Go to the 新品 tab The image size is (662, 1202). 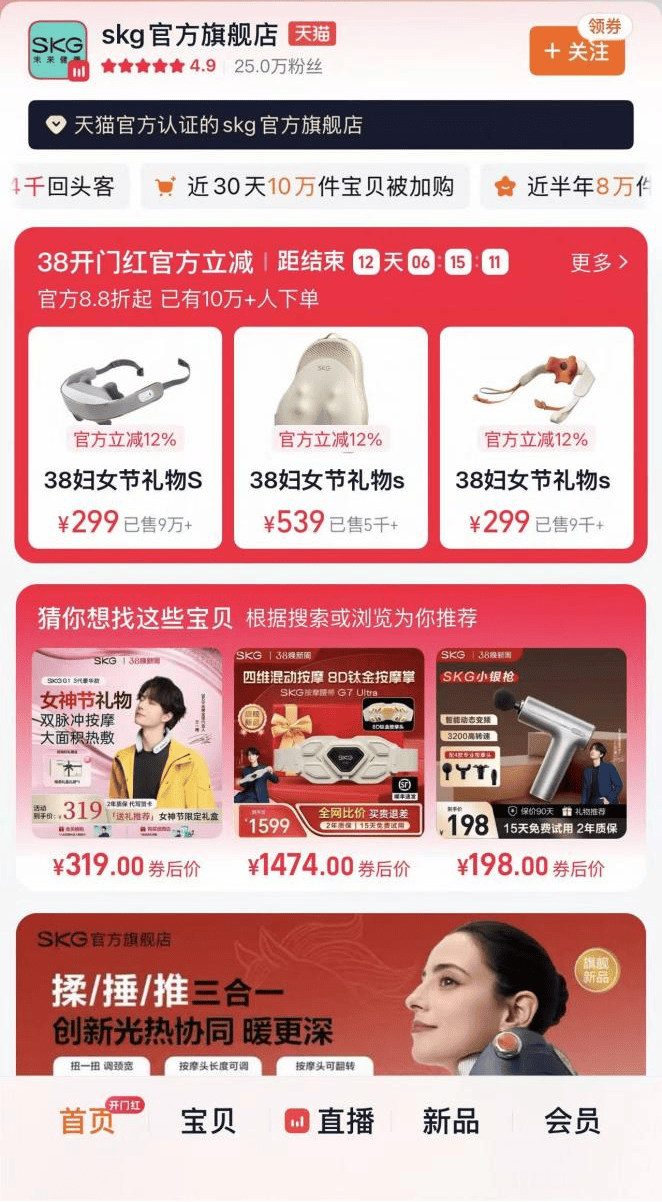(451, 1121)
